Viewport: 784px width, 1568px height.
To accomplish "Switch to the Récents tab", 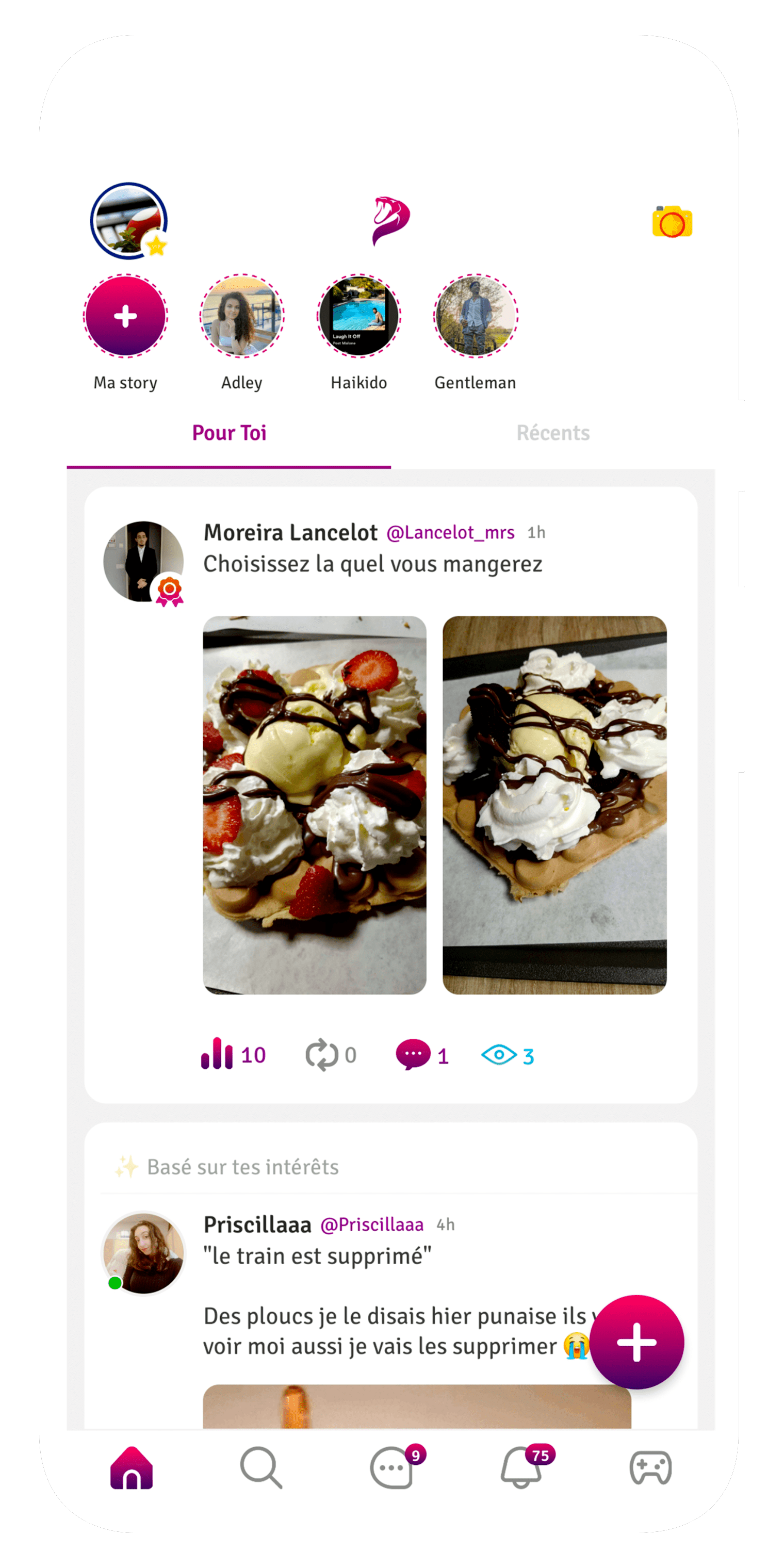I will point(553,433).
